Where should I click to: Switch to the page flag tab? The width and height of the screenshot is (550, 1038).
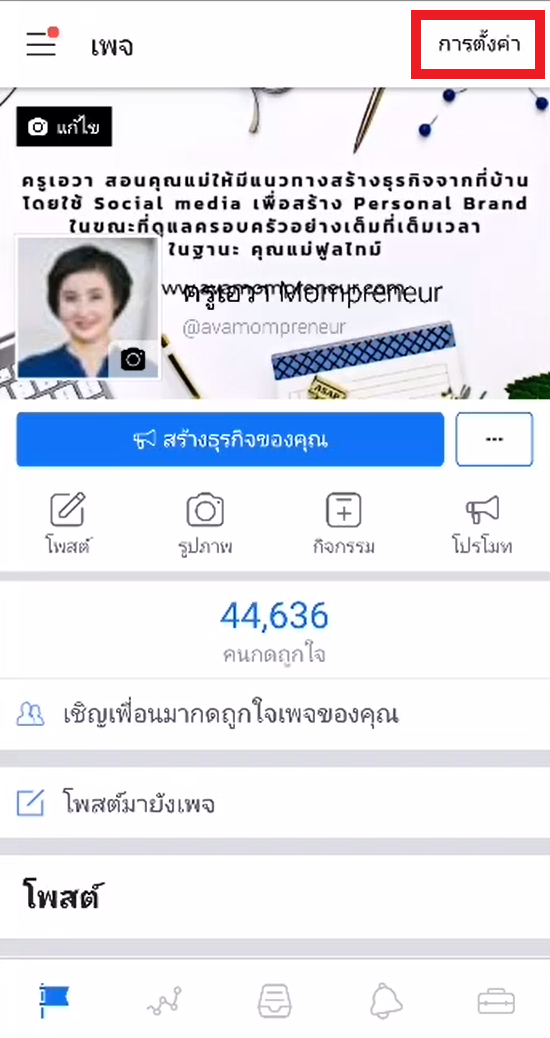(54, 1000)
